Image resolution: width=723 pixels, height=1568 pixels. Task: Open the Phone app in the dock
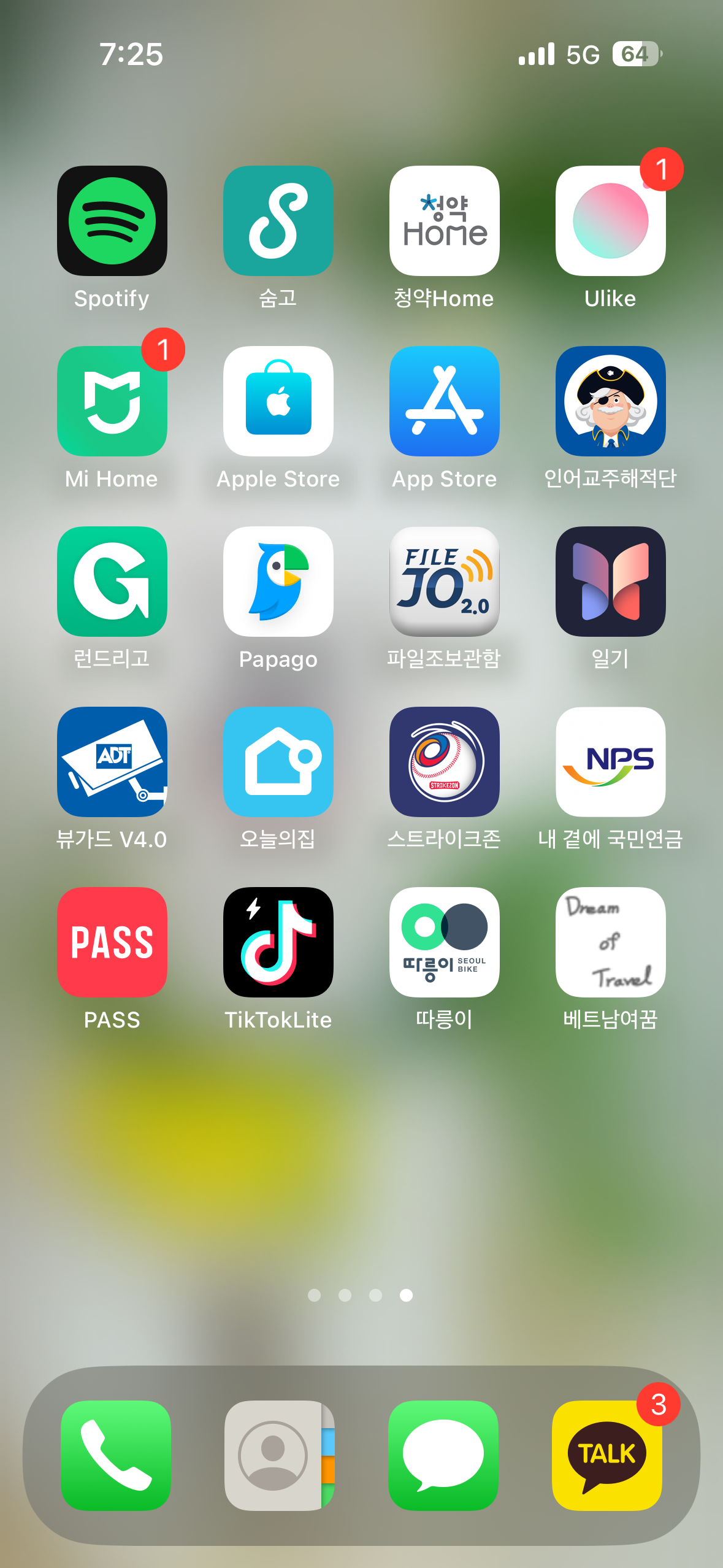116,1455
